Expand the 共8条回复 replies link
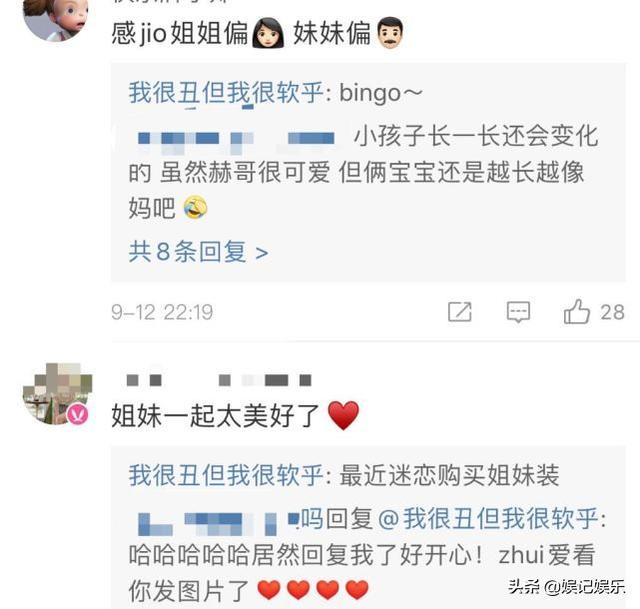Screen dimensions: 640x609 (198, 251)
